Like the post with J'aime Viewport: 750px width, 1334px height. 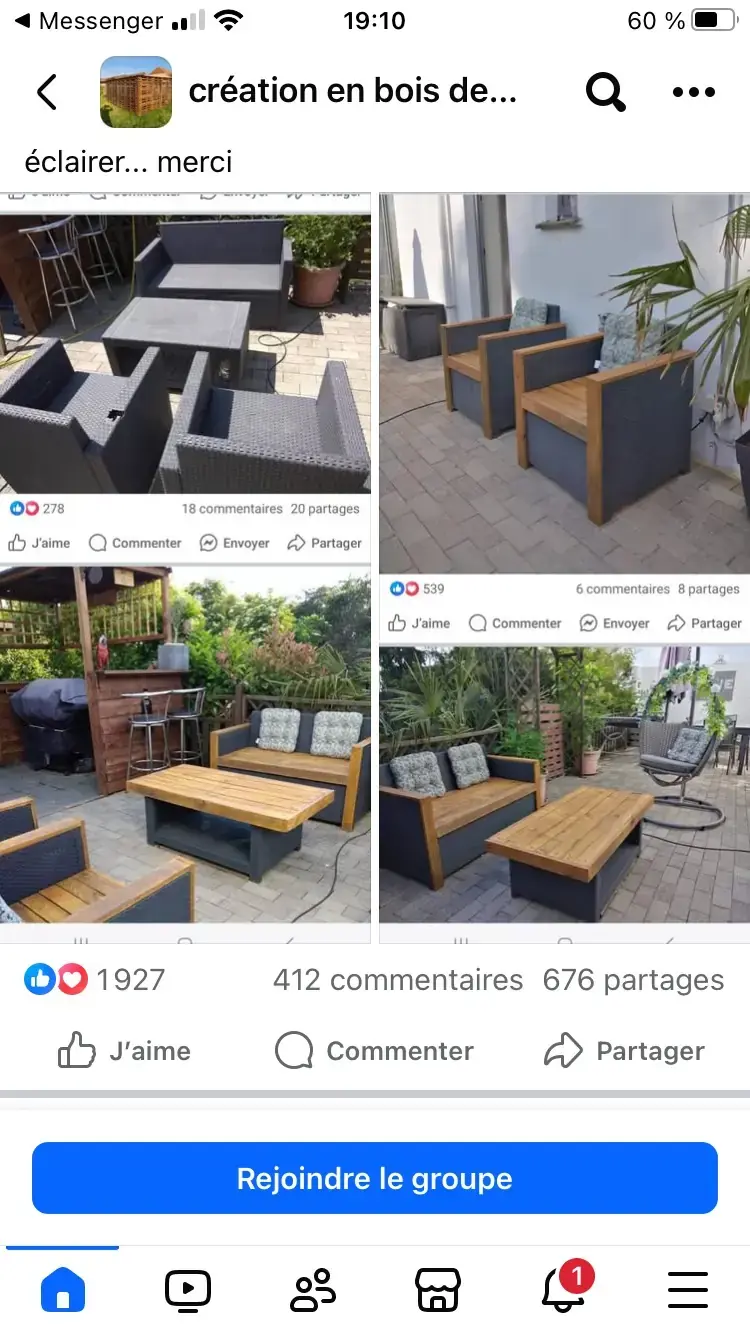point(125,1051)
